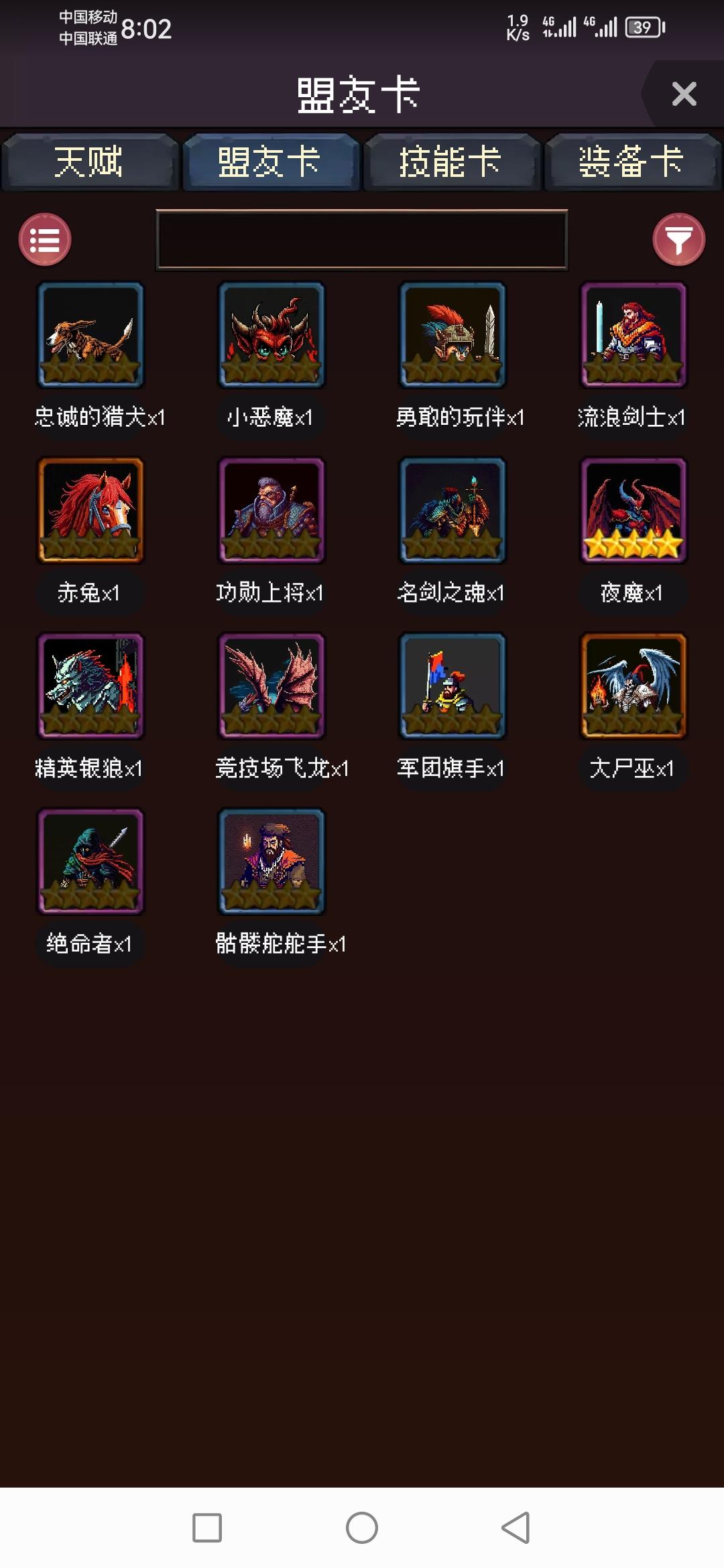Select the 忠诚的猎犬 card portrait
The image size is (724, 1568).
(90, 335)
